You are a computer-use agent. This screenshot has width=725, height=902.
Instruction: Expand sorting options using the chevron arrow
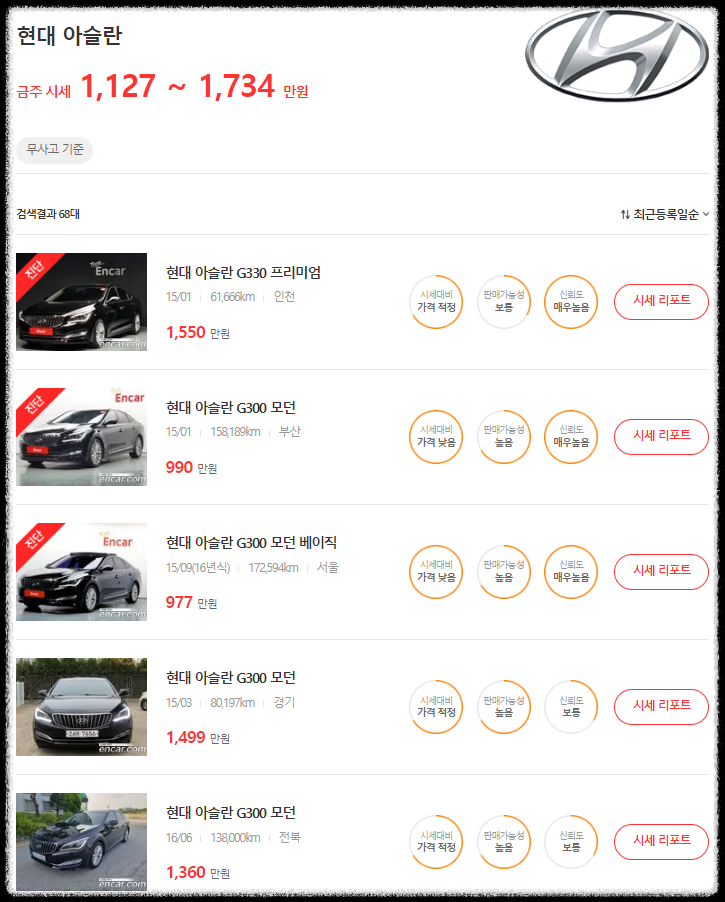[707, 213]
